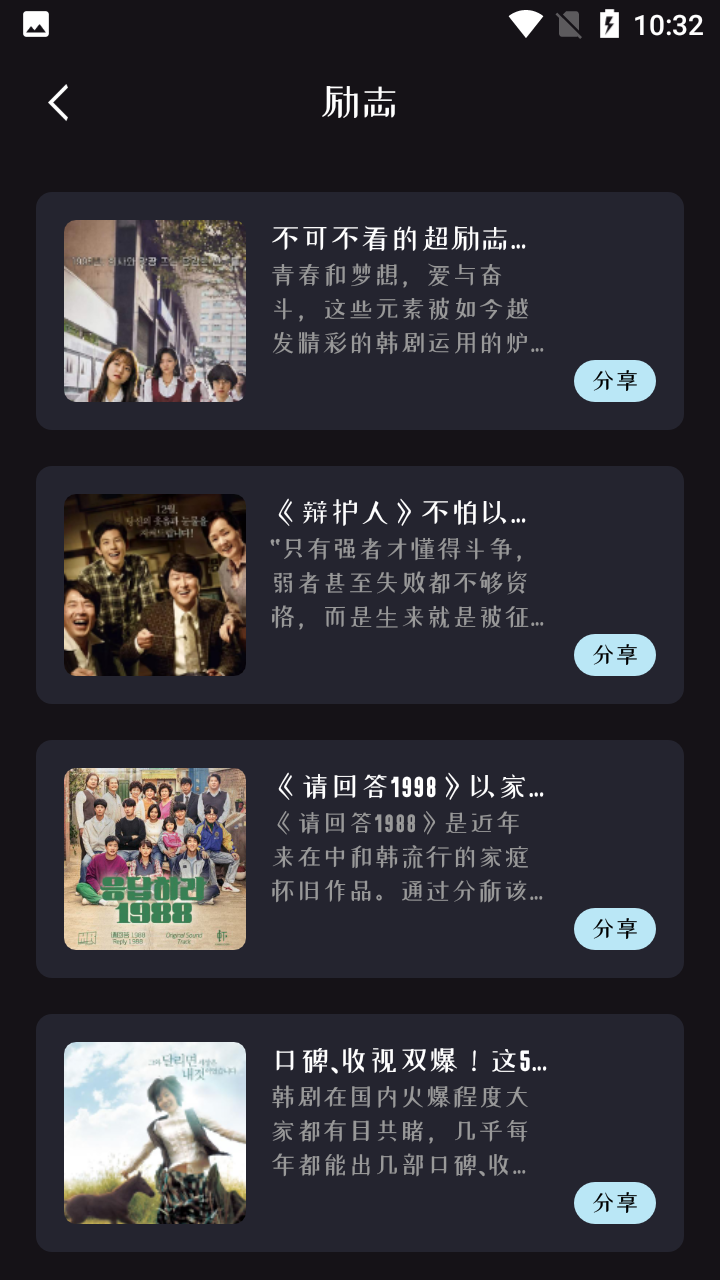720x1280 pixels.
Task: Share the 口碑、收视双爆 article
Action: point(614,1203)
